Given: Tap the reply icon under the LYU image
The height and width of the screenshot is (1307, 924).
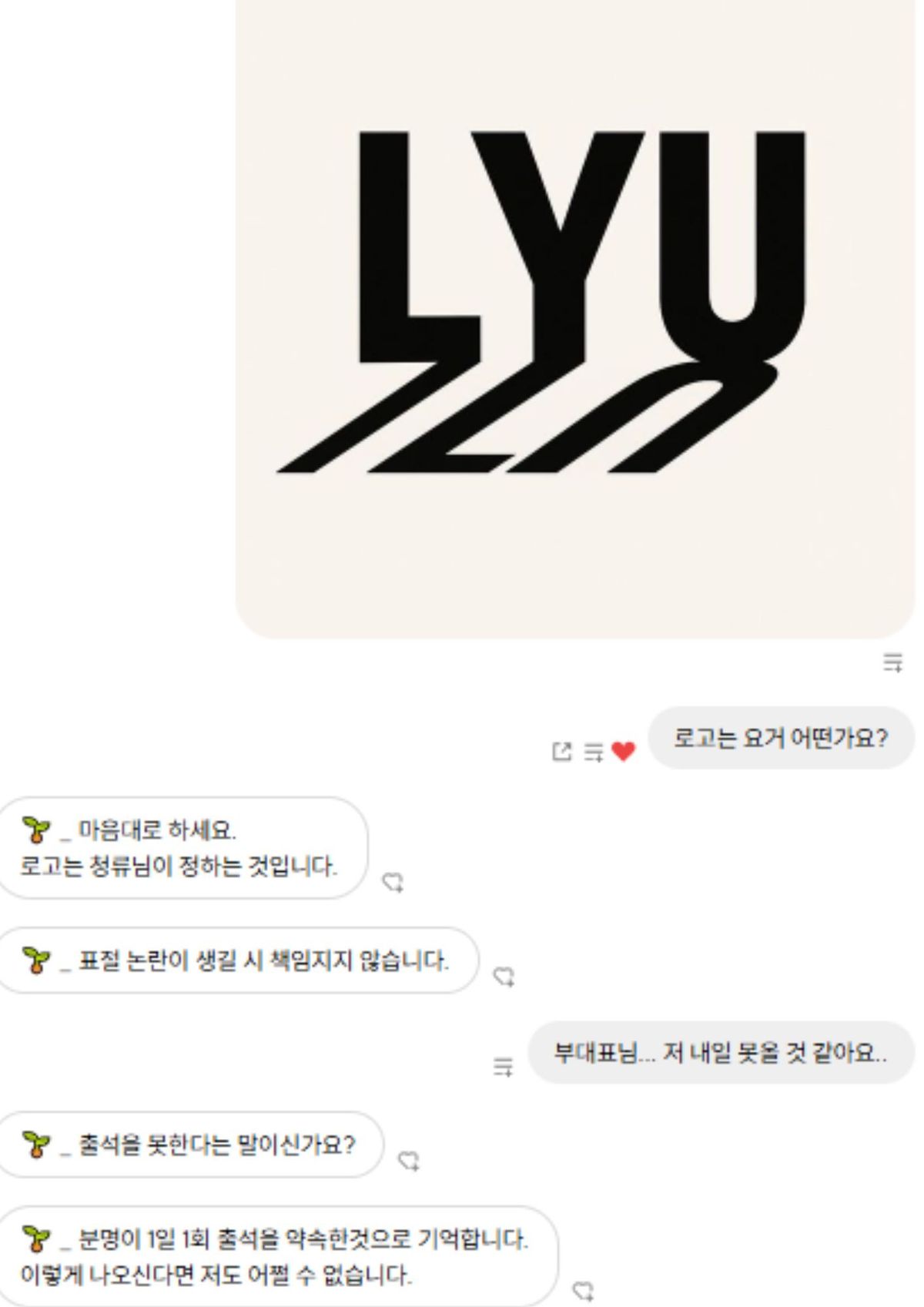Looking at the screenshot, I should (x=892, y=662).
